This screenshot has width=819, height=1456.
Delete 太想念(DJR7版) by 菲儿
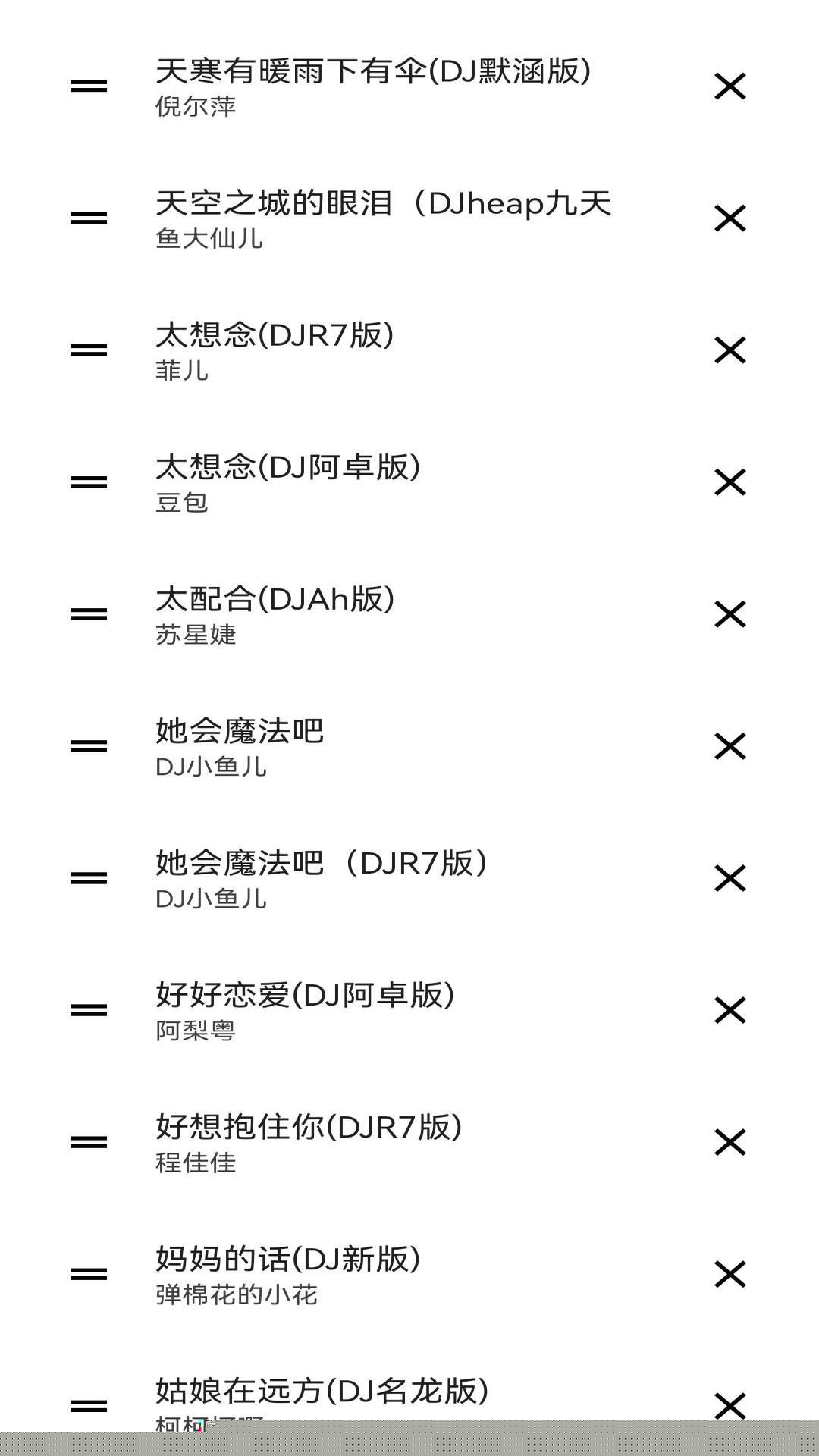730,350
